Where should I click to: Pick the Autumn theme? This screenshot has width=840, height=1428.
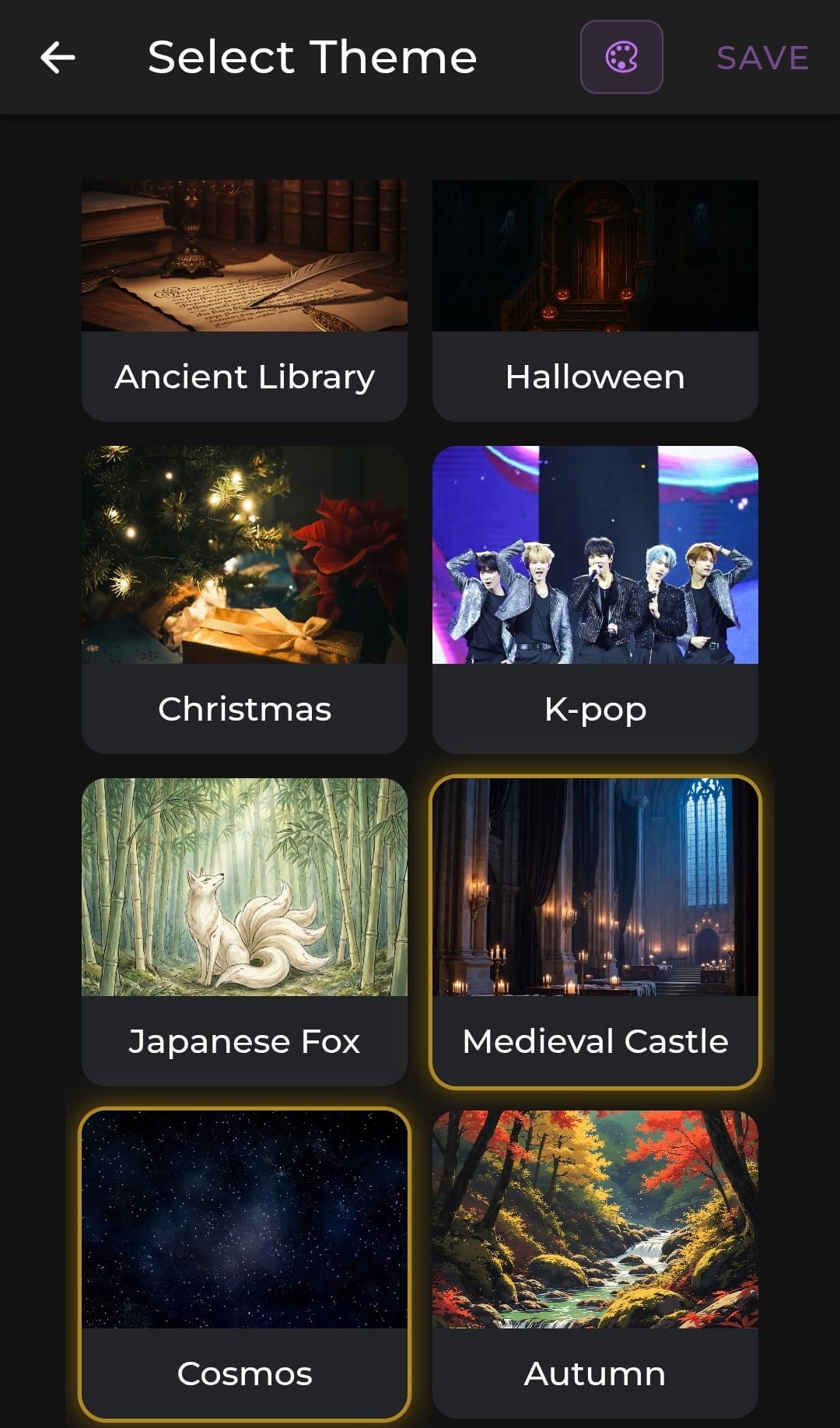pyautogui.click(x=595, y=1264)
